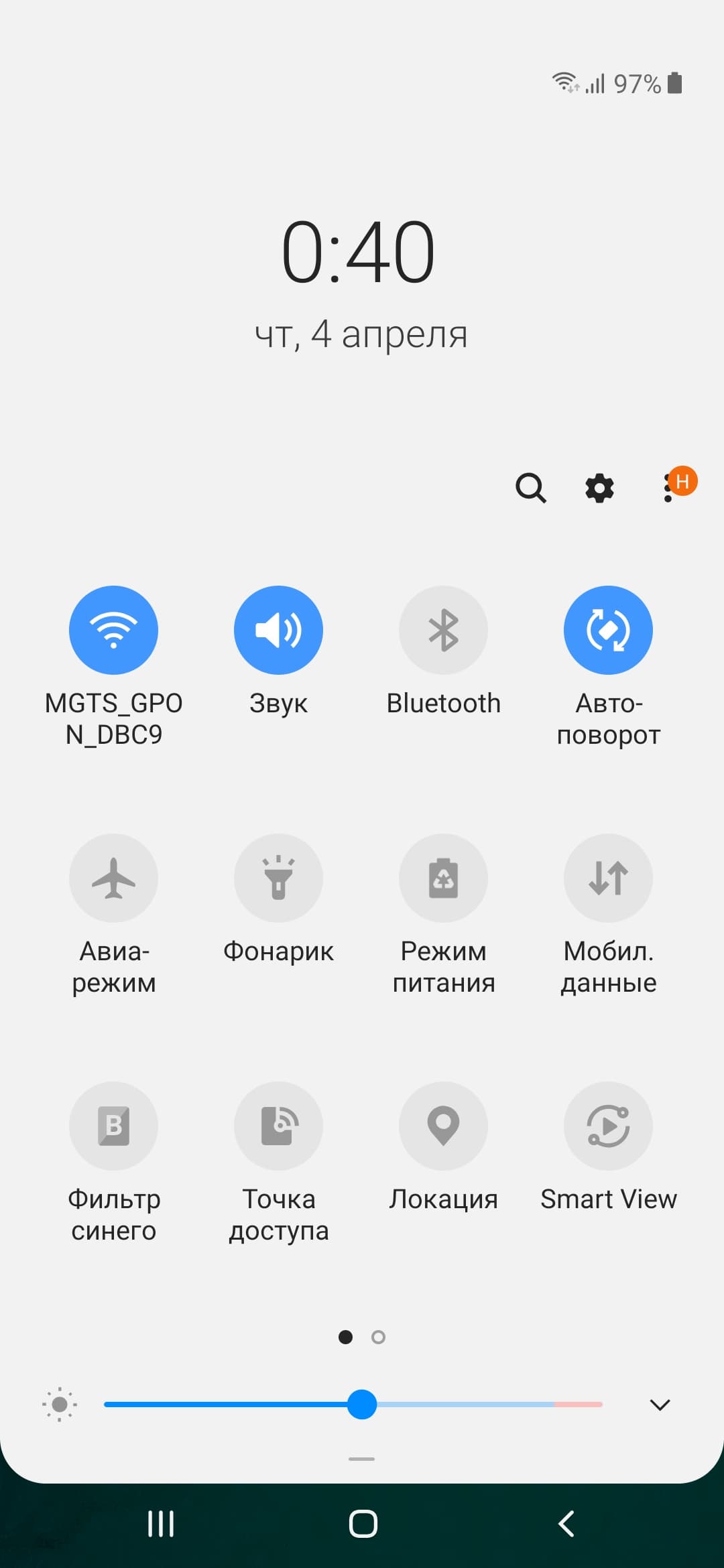Enable Мобил. данные mobile data

click(608, 878)
